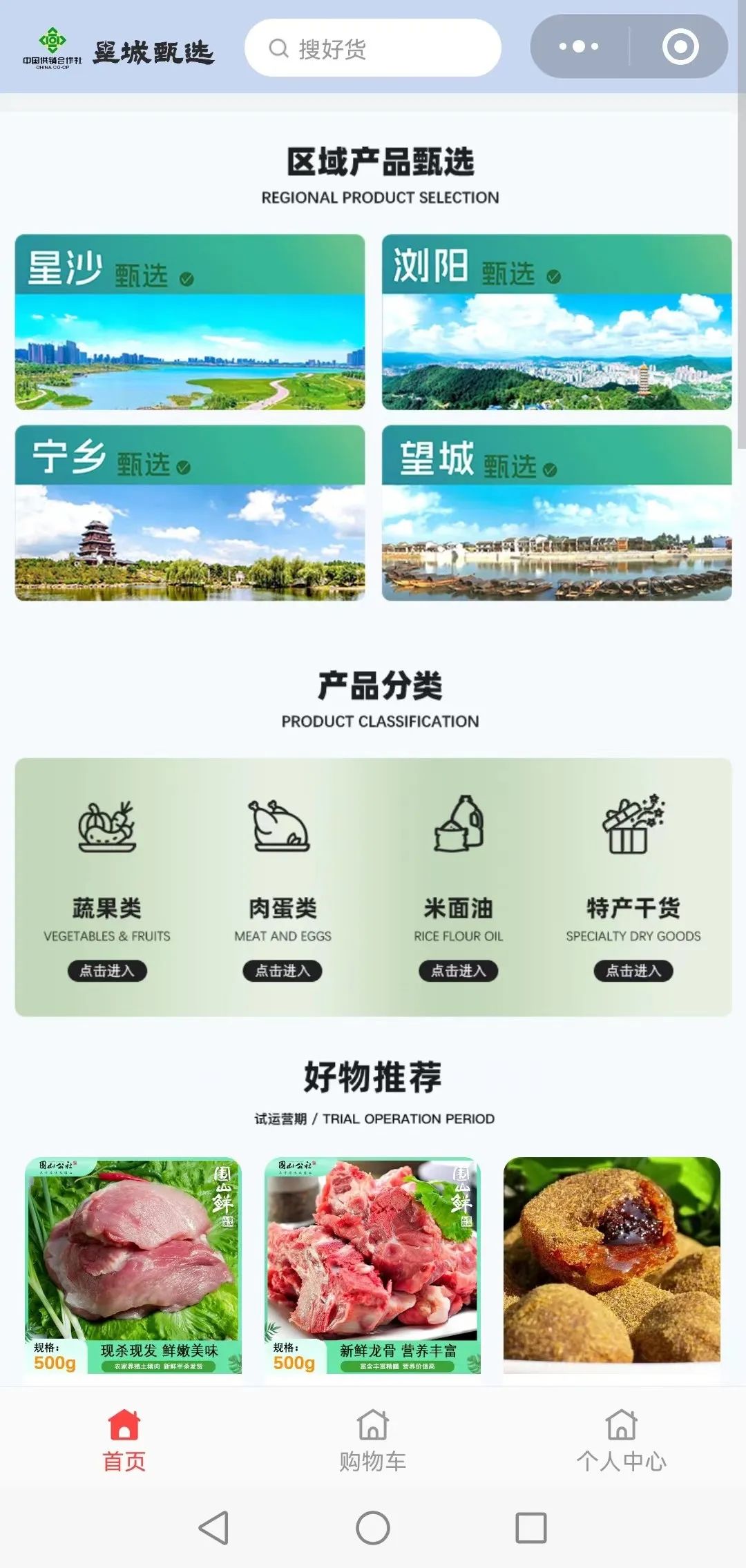View the 新鲜龙骨 营养丰富 product

tap(372, 1265)
